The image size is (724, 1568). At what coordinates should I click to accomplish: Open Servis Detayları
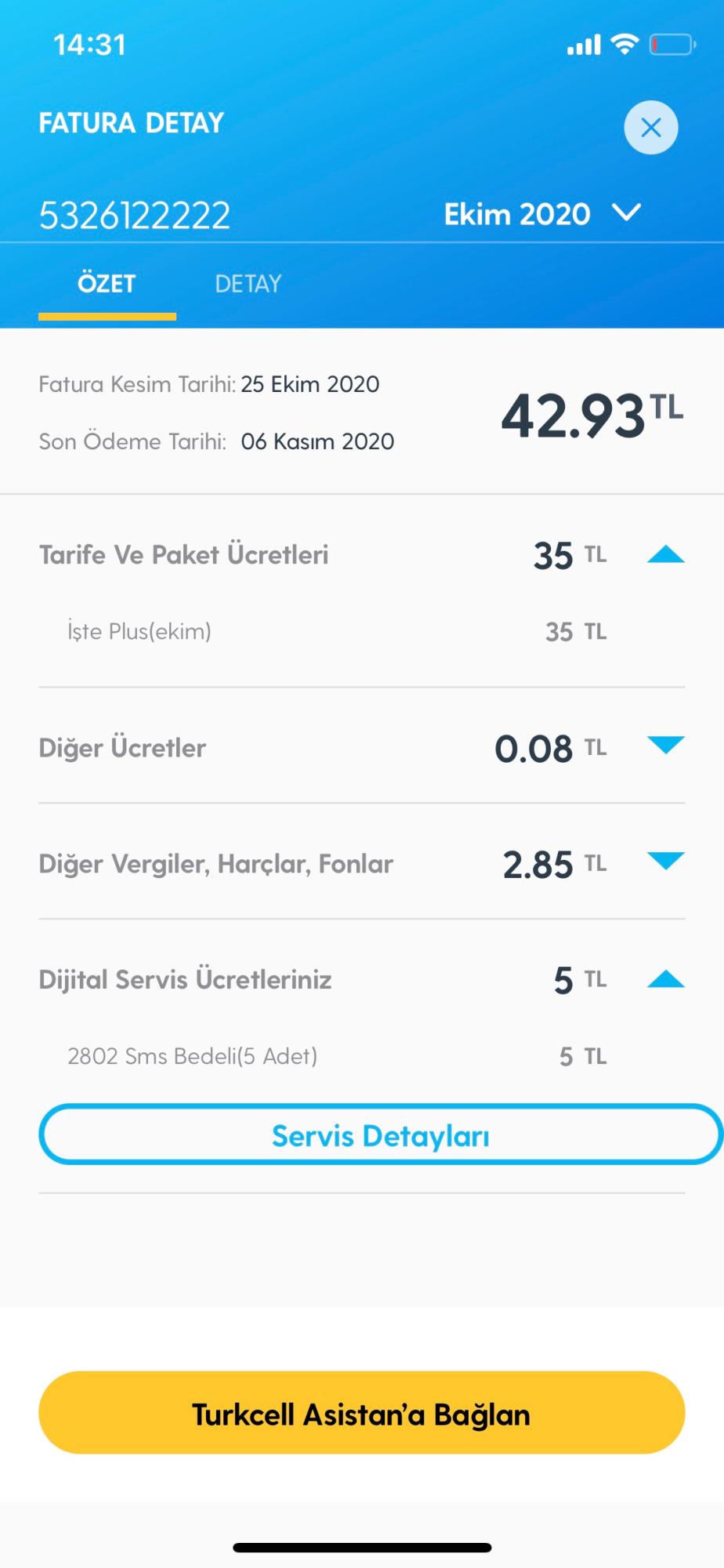coord(381,1134)
